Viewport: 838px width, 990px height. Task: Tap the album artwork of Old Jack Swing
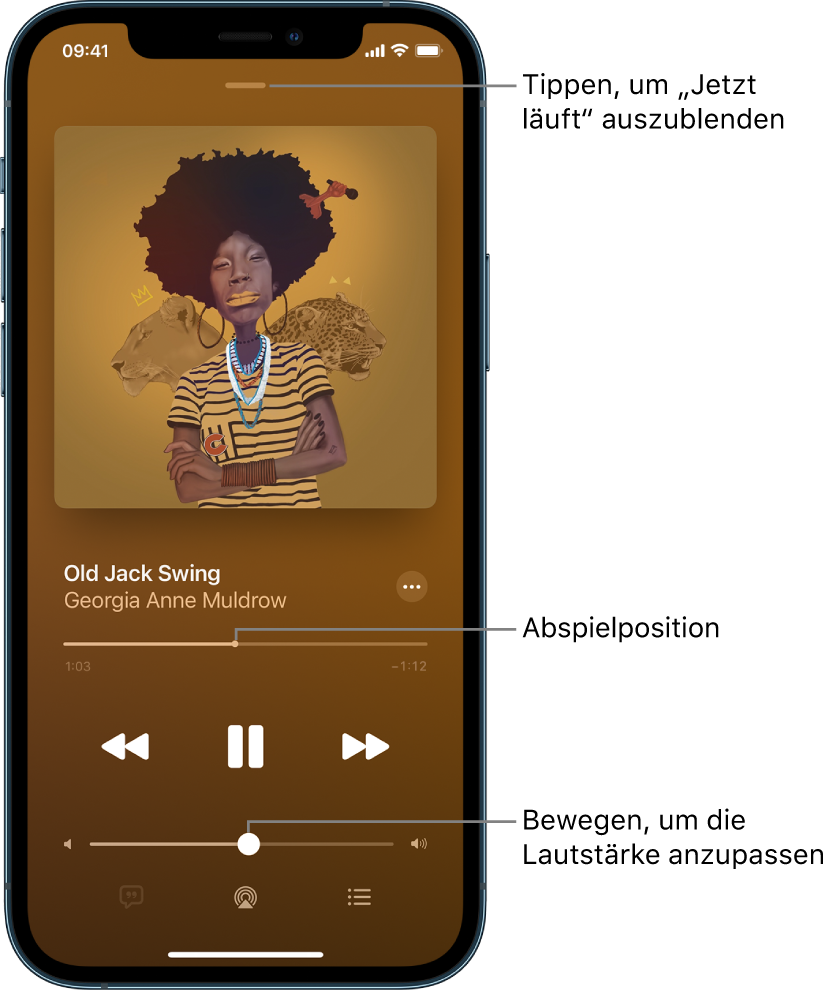pyautogui.click(x=245, y=322)
